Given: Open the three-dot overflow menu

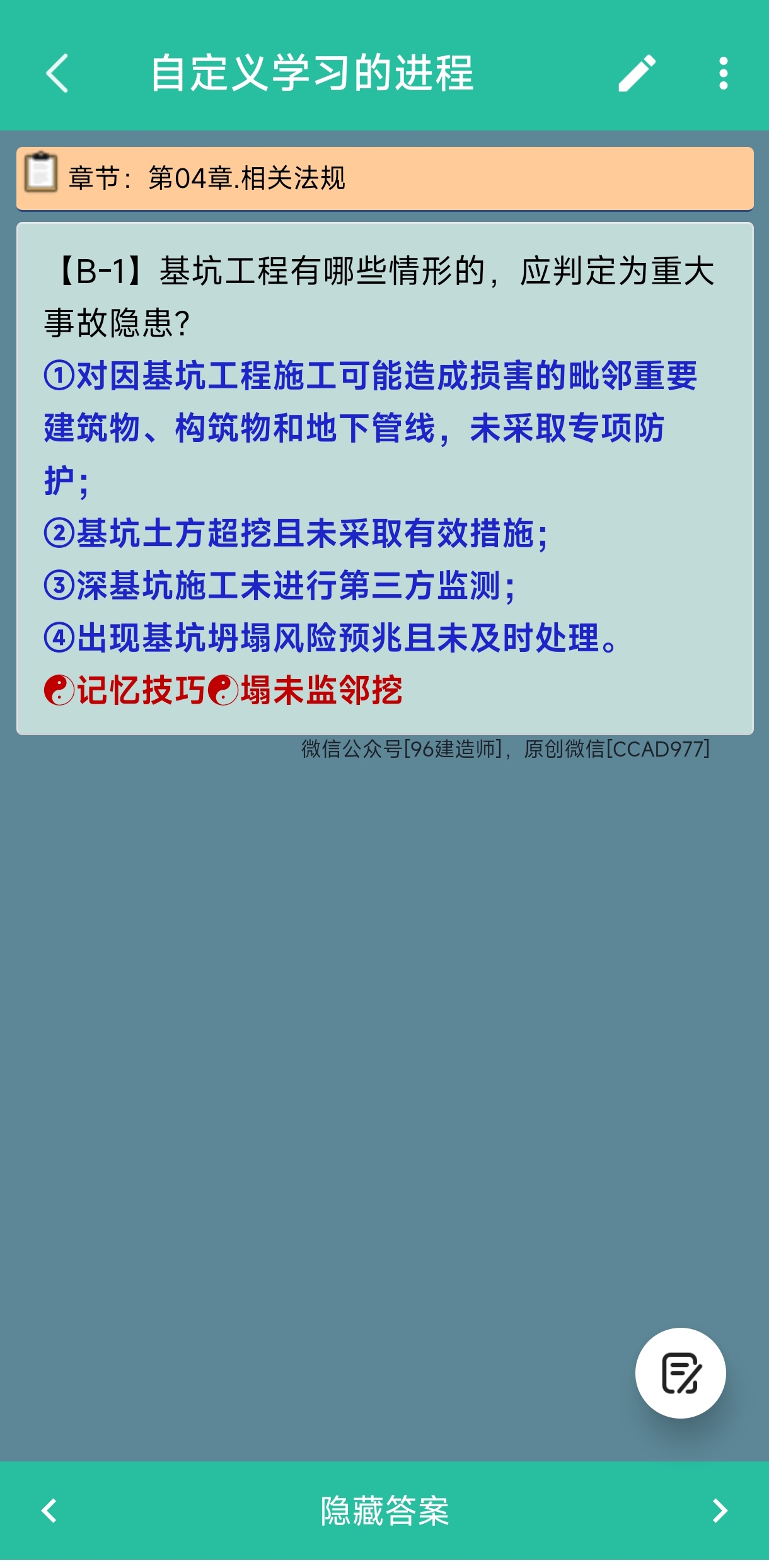Looking at the screenshot, I should point(724,73).
